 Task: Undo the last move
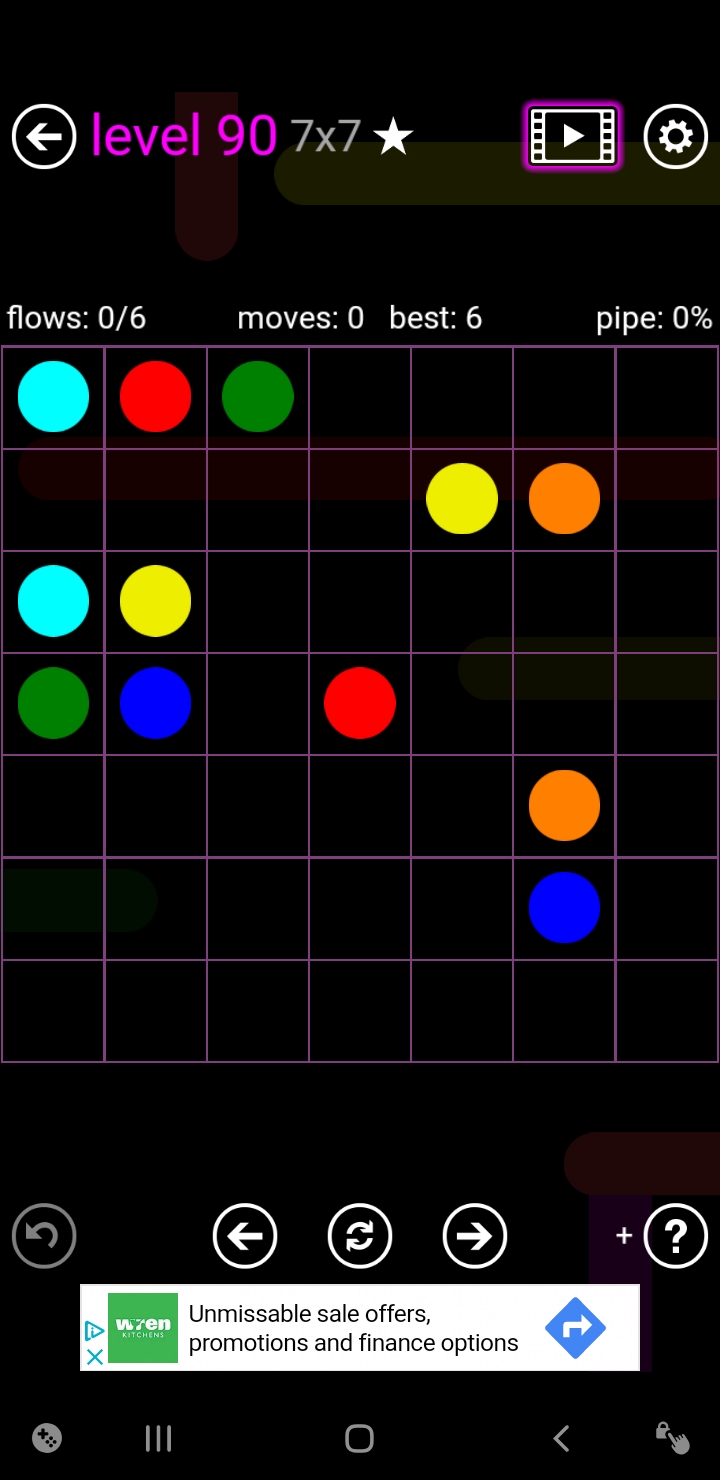pyautogui.click(x=44, y=1236)
